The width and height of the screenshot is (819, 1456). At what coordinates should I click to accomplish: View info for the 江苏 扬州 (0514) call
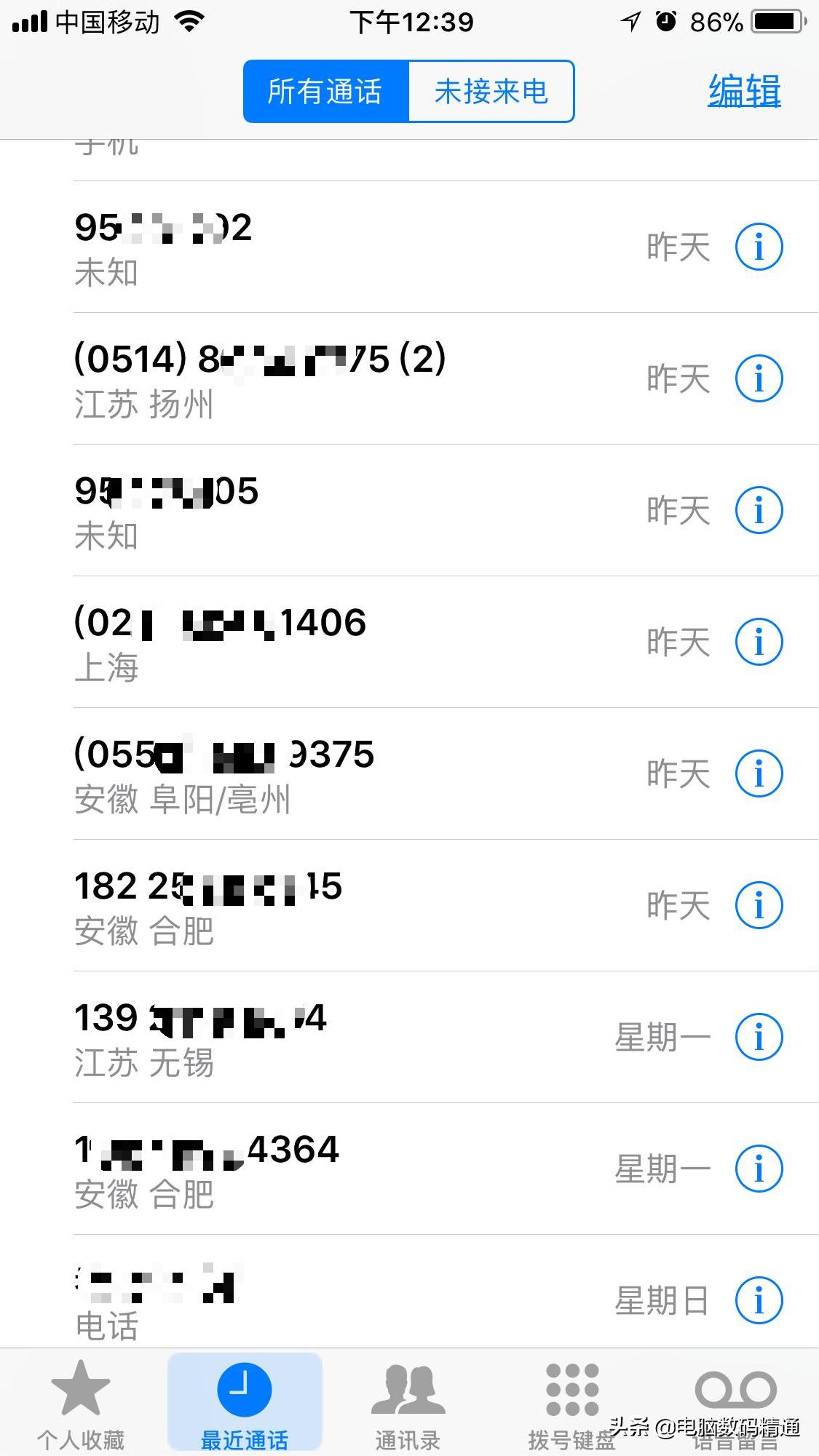point(759,378)
